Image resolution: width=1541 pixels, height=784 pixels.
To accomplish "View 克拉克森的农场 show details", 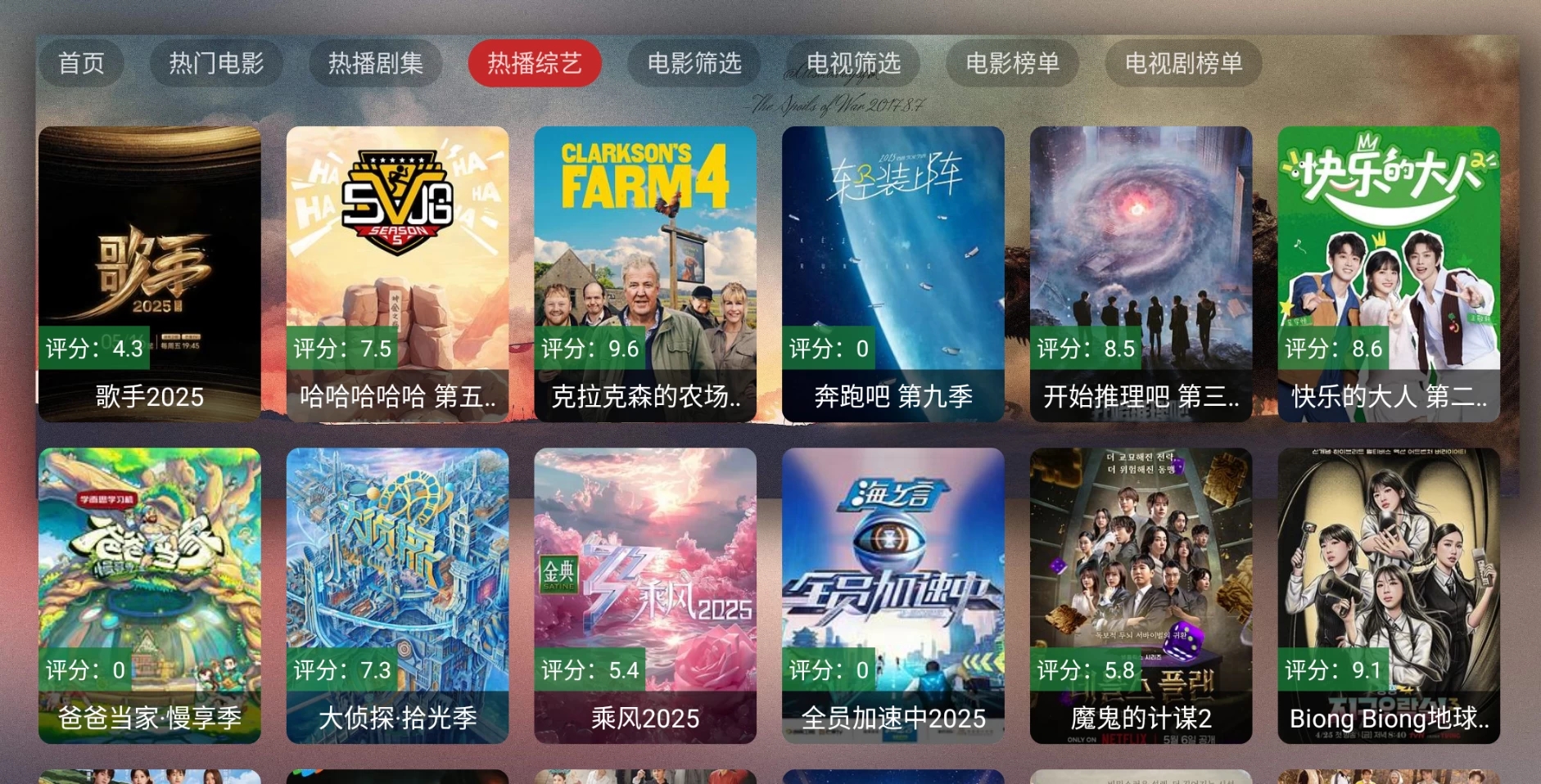I will [x=645, y=274].
